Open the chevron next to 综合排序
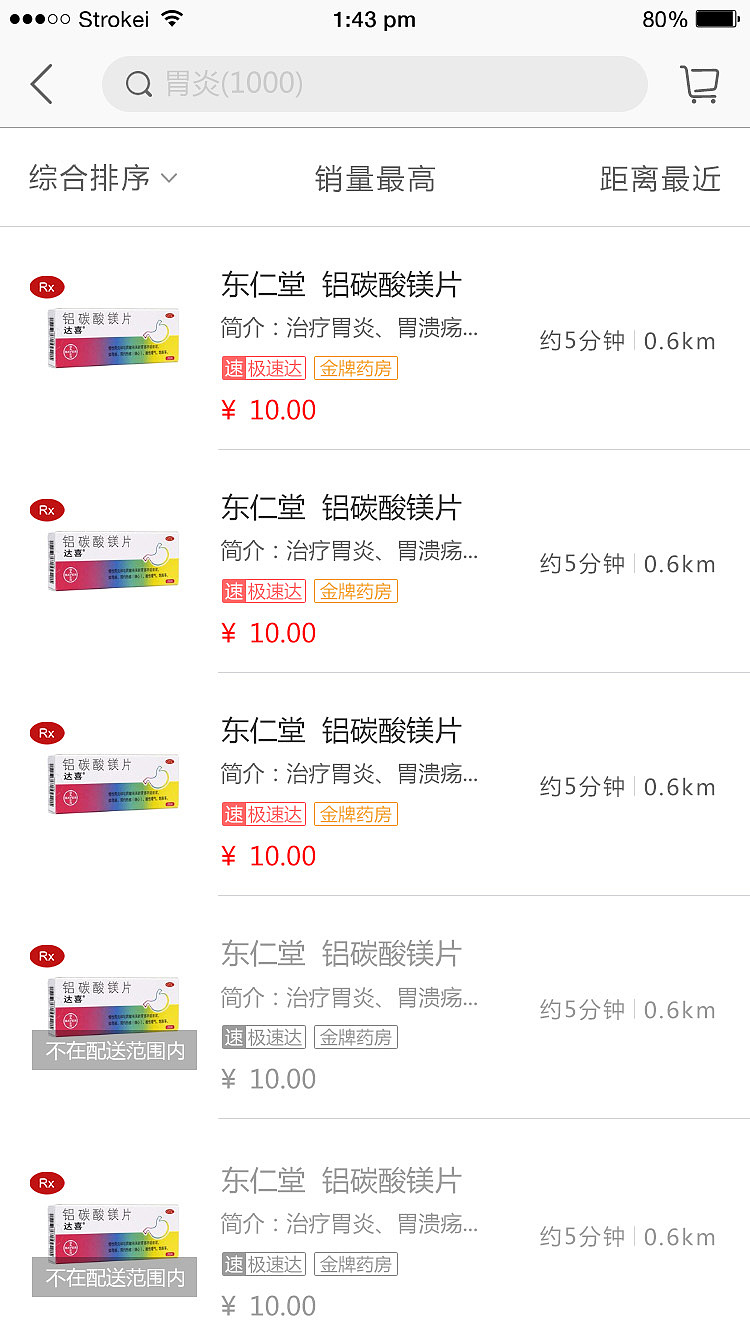Viewport: 750px width, 1334px height. click(x=167, y=180)
